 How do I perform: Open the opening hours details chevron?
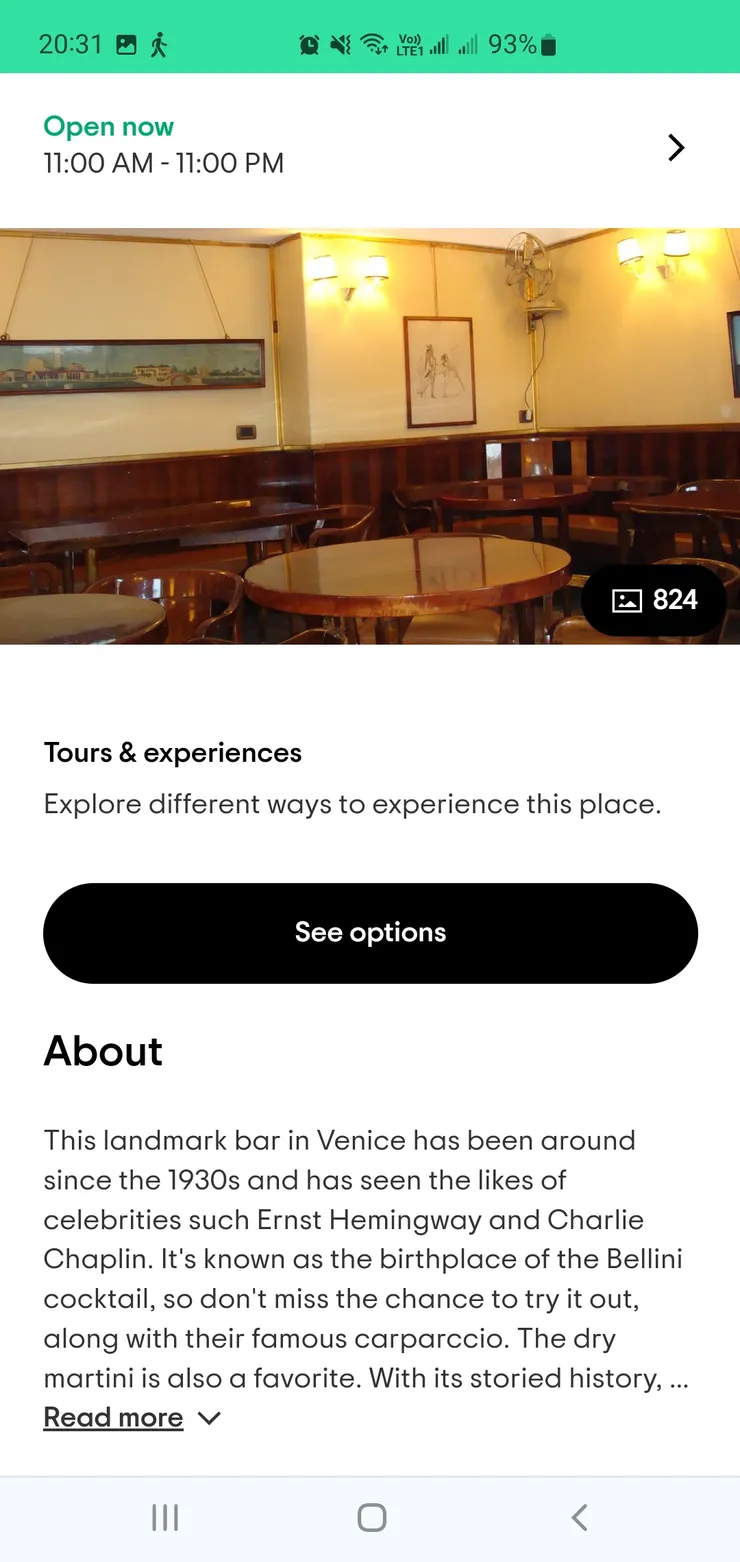(x=676, y=148)
